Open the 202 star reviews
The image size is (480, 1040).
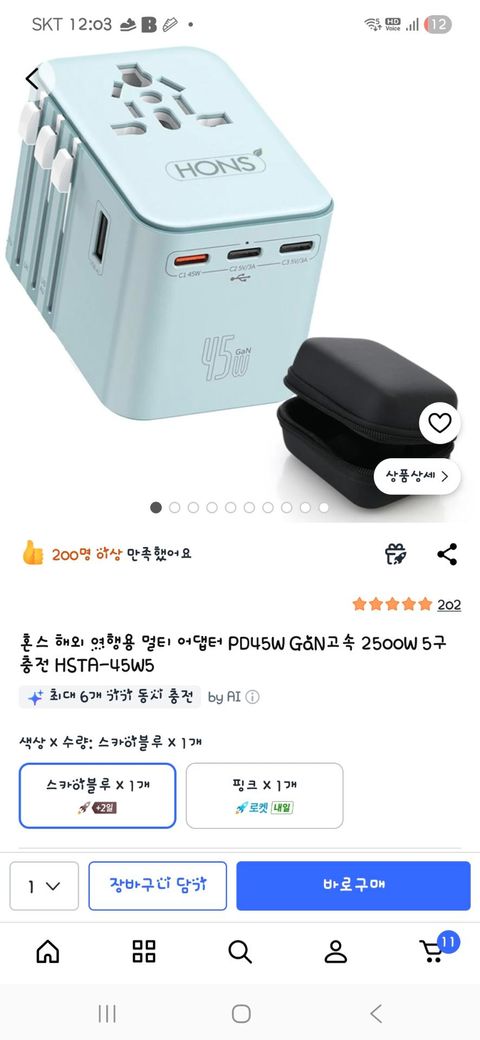[x=406, y=604]
